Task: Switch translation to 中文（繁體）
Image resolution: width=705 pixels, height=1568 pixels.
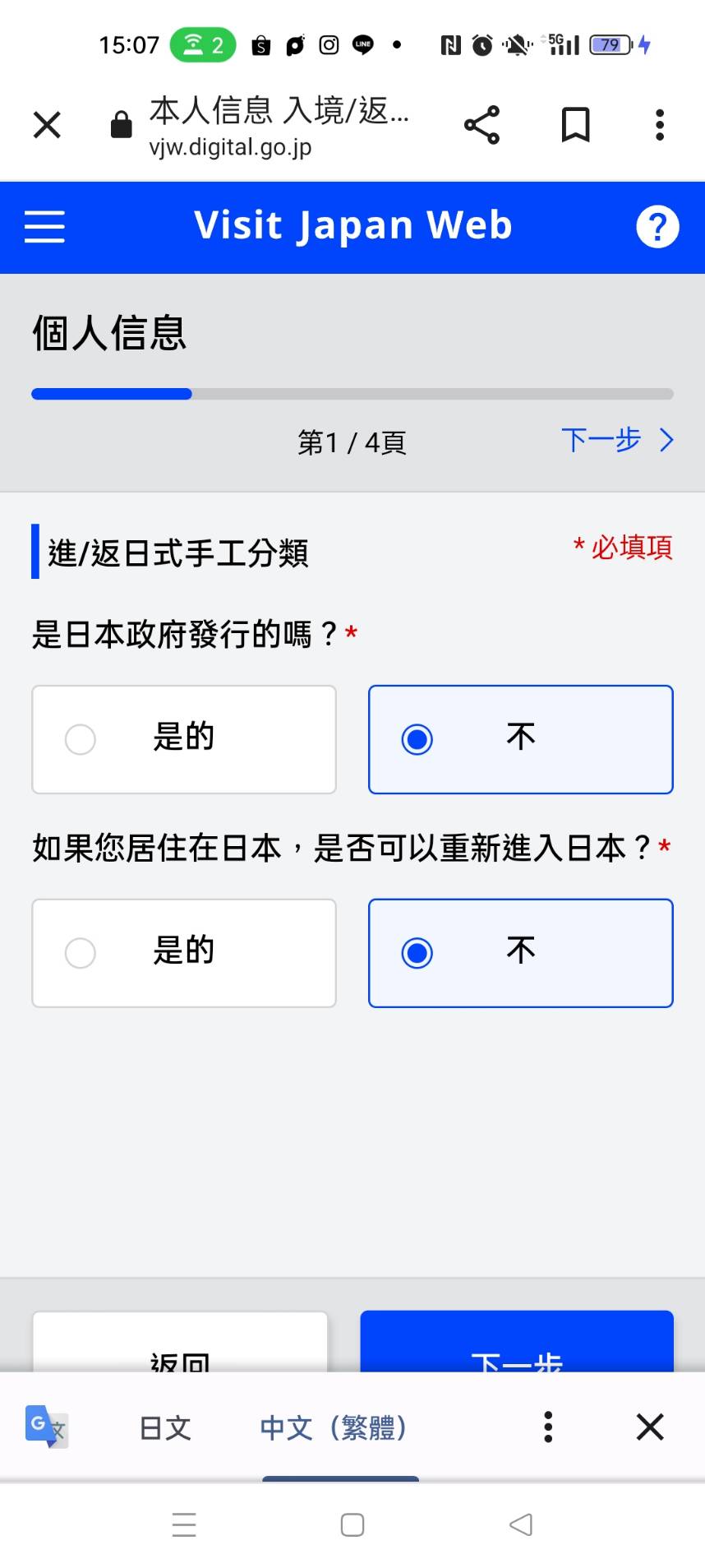Action: 334,1428
